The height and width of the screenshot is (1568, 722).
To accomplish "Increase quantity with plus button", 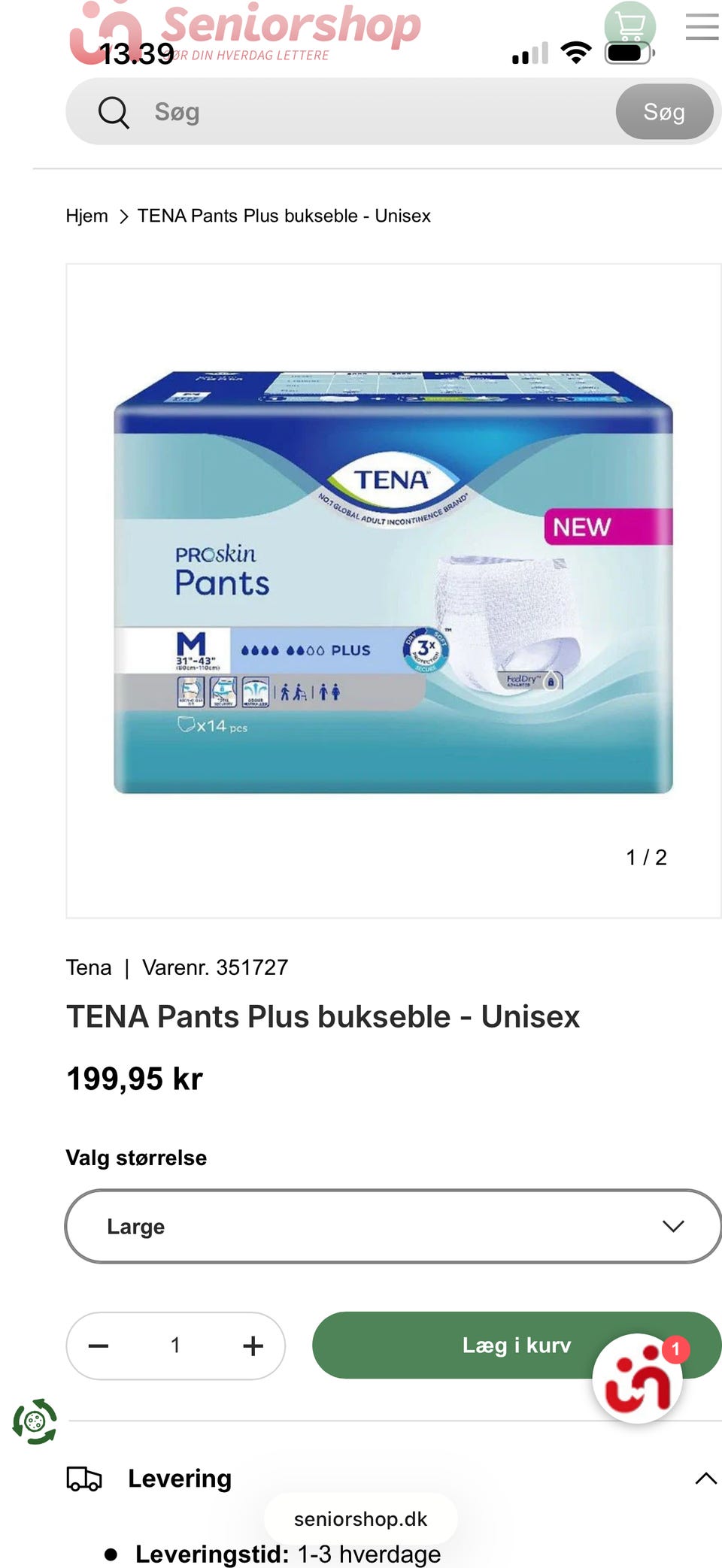I will 253,1346.
